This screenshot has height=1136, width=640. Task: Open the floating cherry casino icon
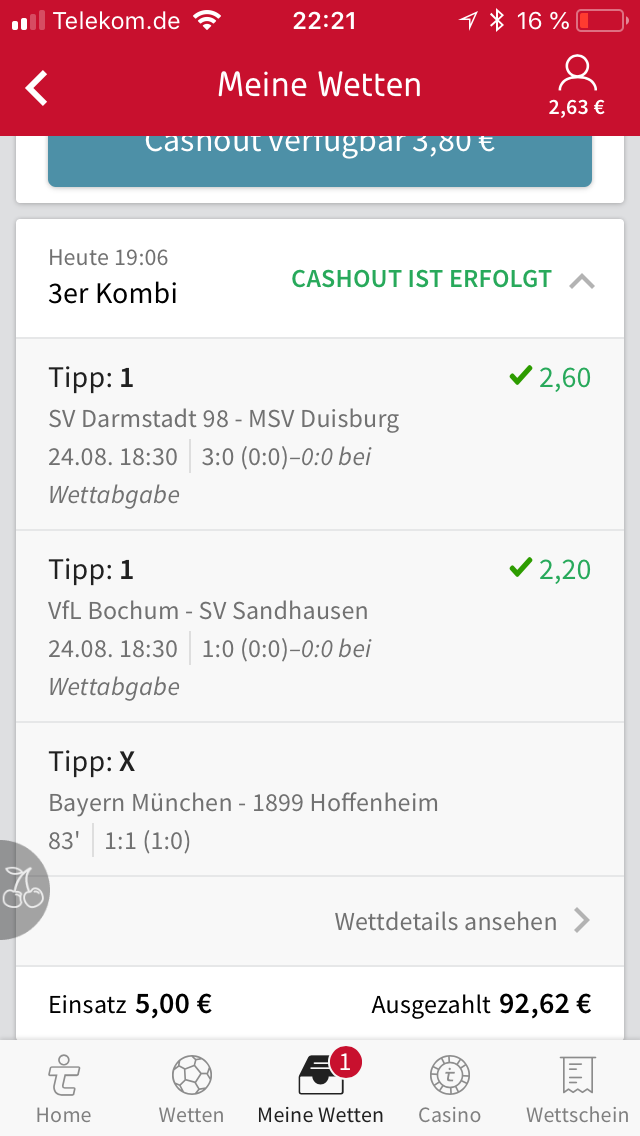point(22,888)
